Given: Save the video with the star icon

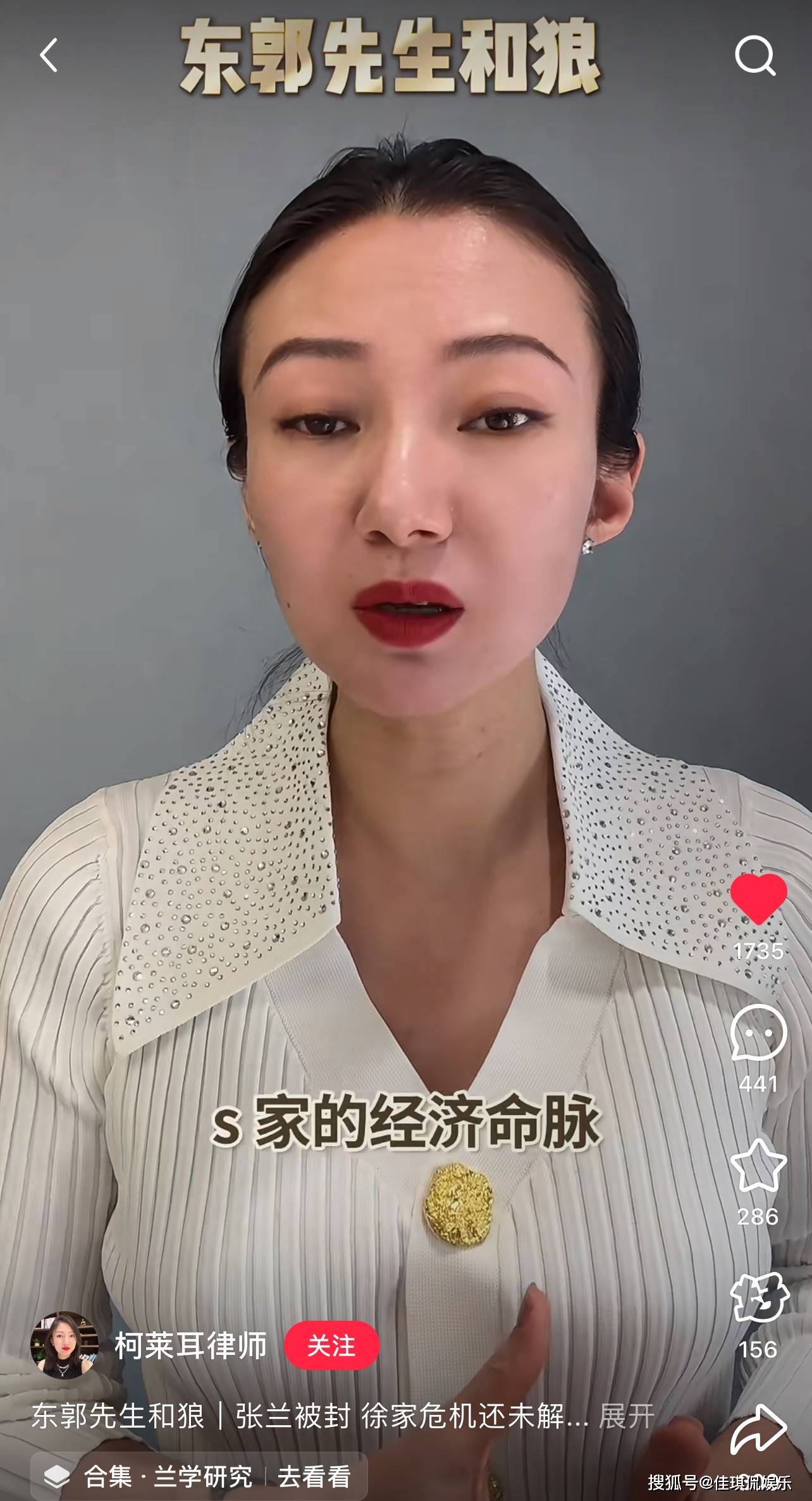Looking at the screenshot, I should [758, 1166].
